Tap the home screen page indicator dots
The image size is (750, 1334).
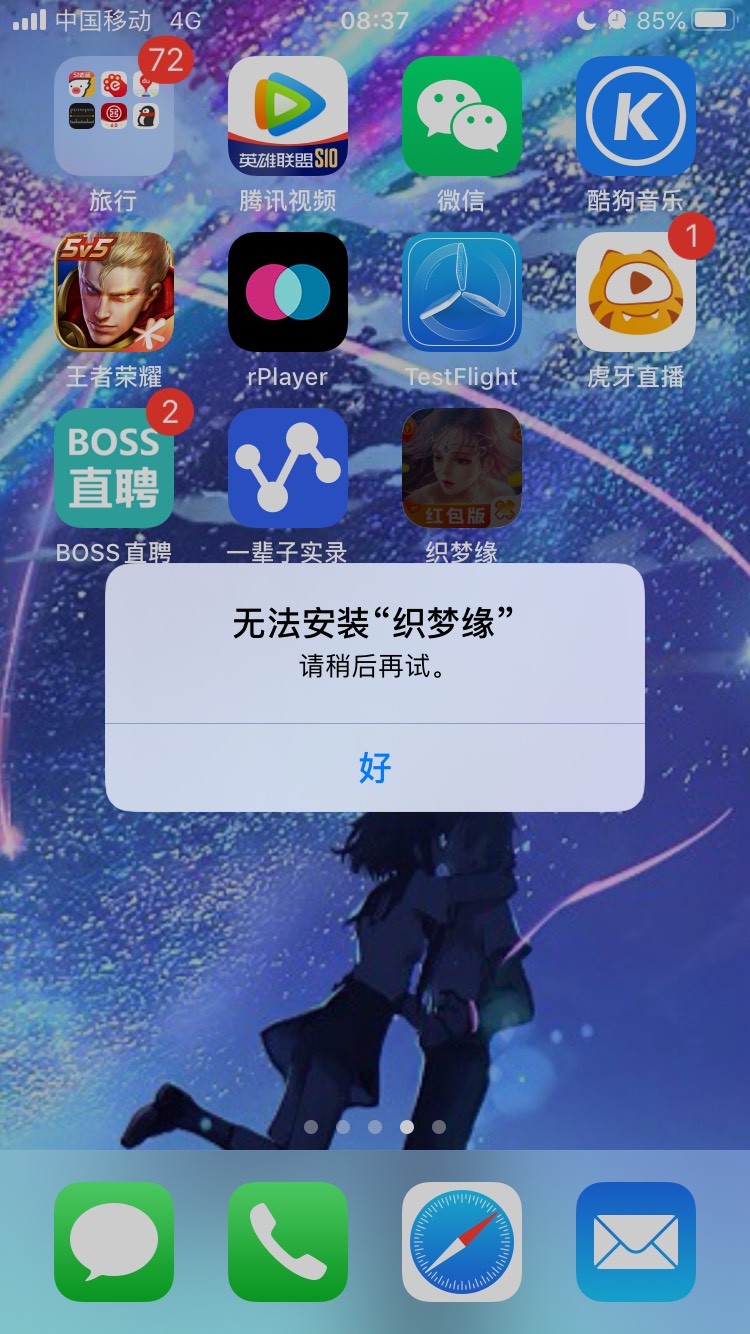pos(374,1127)
